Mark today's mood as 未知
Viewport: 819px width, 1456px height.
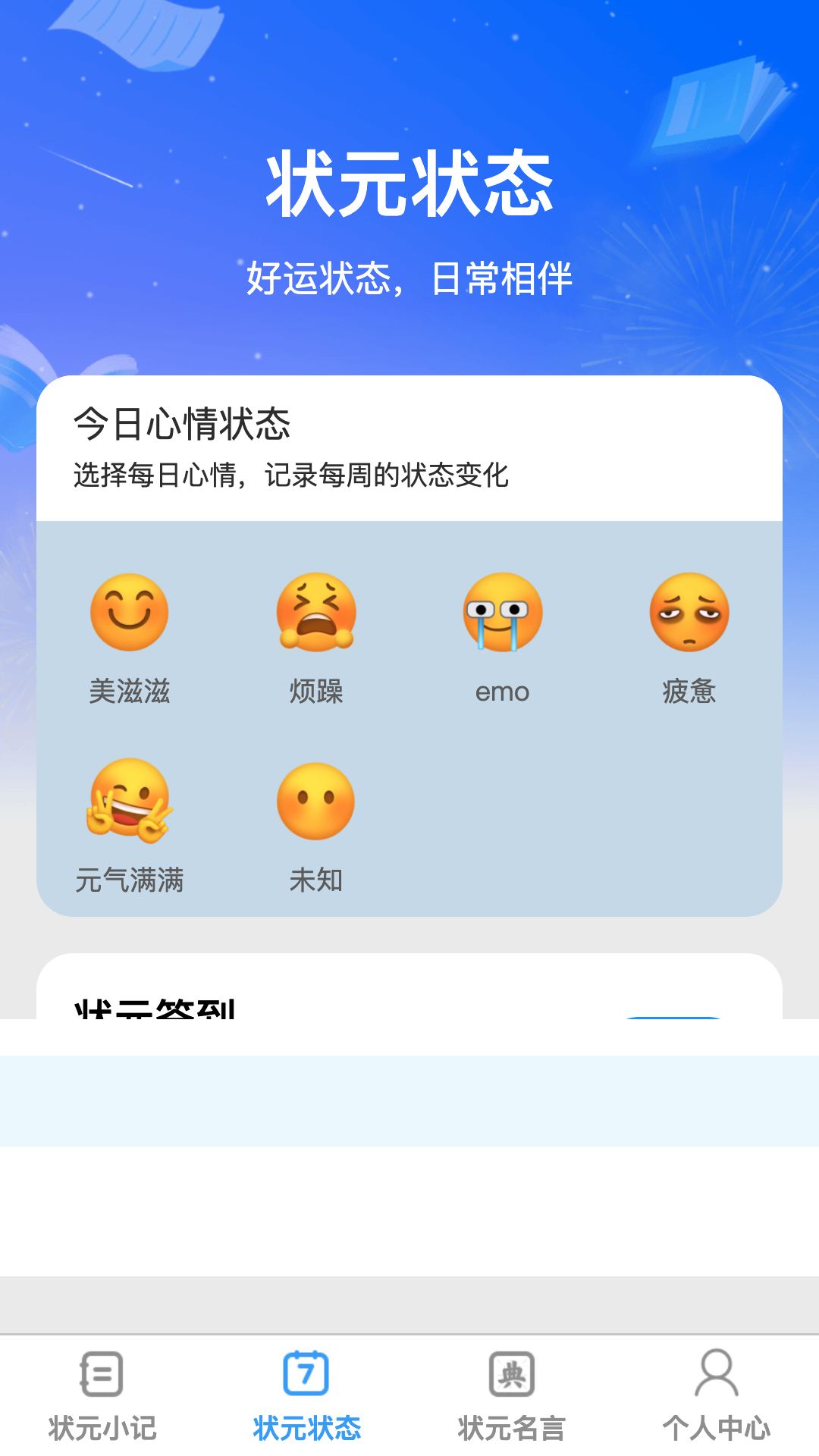pyautogui.click(x=316, y=804)
